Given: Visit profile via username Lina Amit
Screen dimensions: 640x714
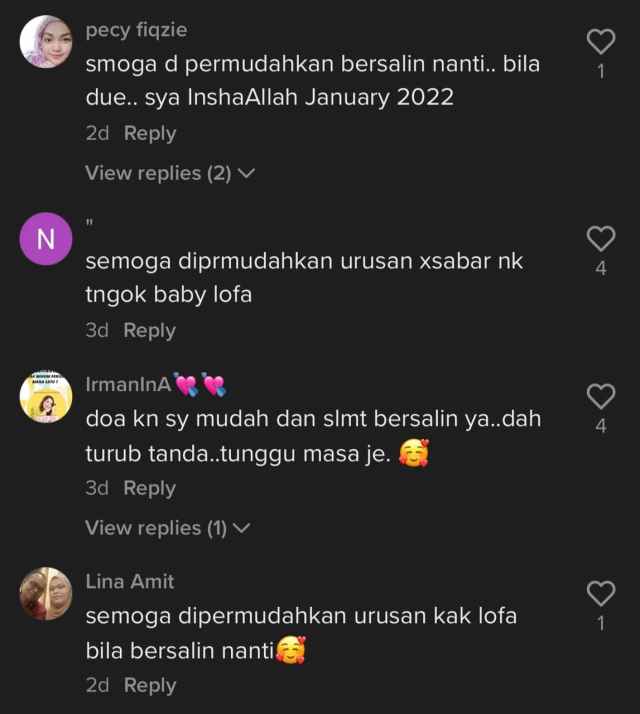Looking at the screenshot, I should pos(130,580).
